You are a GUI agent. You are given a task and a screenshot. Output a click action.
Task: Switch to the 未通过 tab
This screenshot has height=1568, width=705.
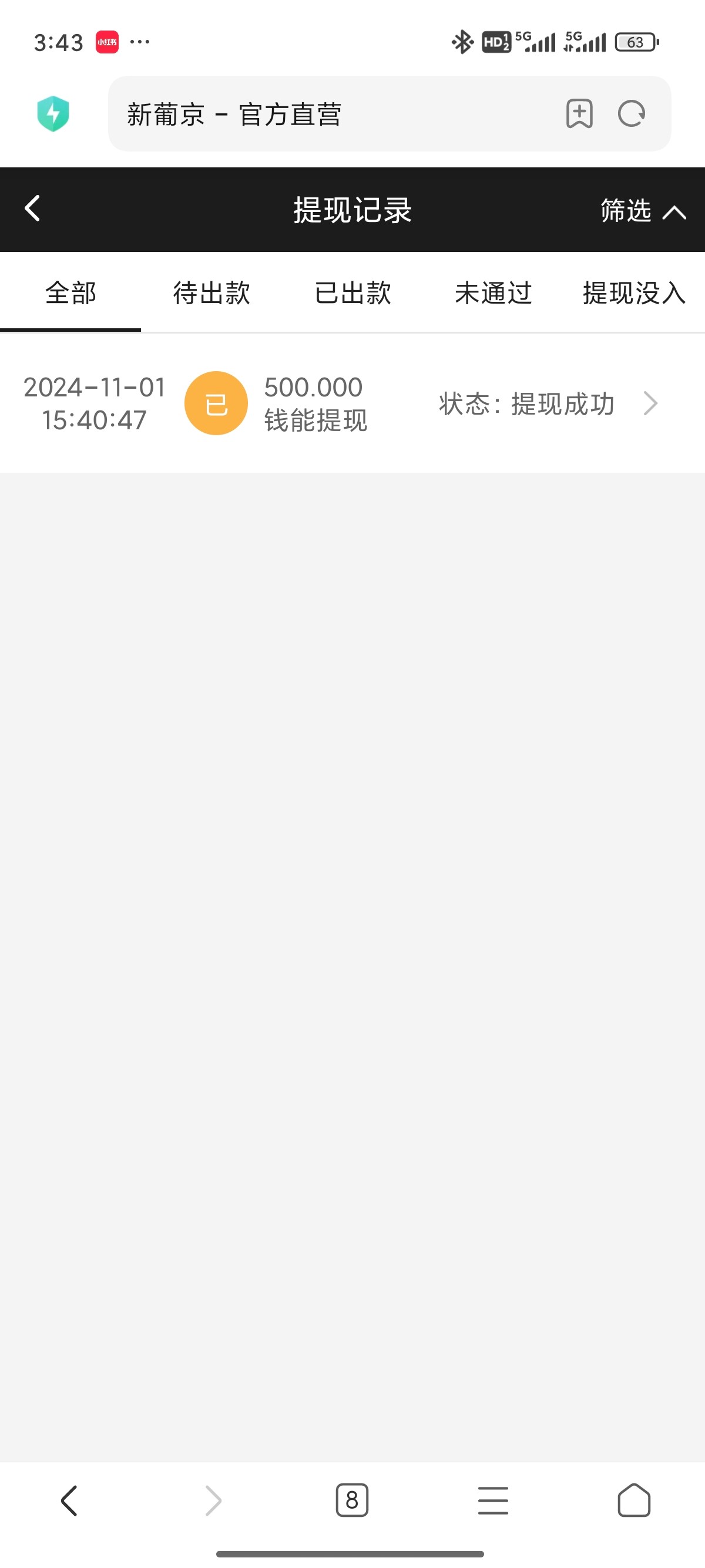[x=493, y=293]
